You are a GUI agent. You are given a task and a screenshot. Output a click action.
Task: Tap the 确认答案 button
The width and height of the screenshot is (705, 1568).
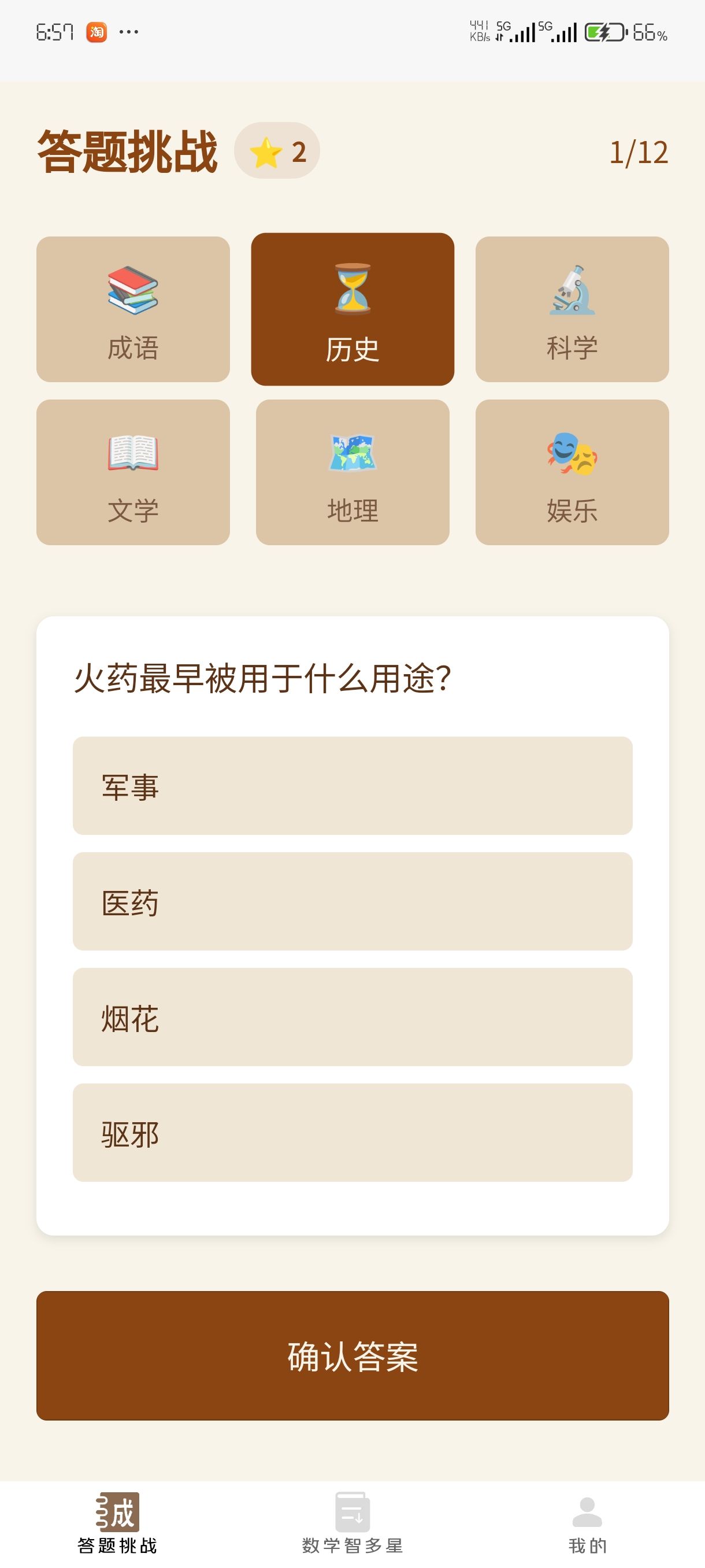click(352, 1356)
